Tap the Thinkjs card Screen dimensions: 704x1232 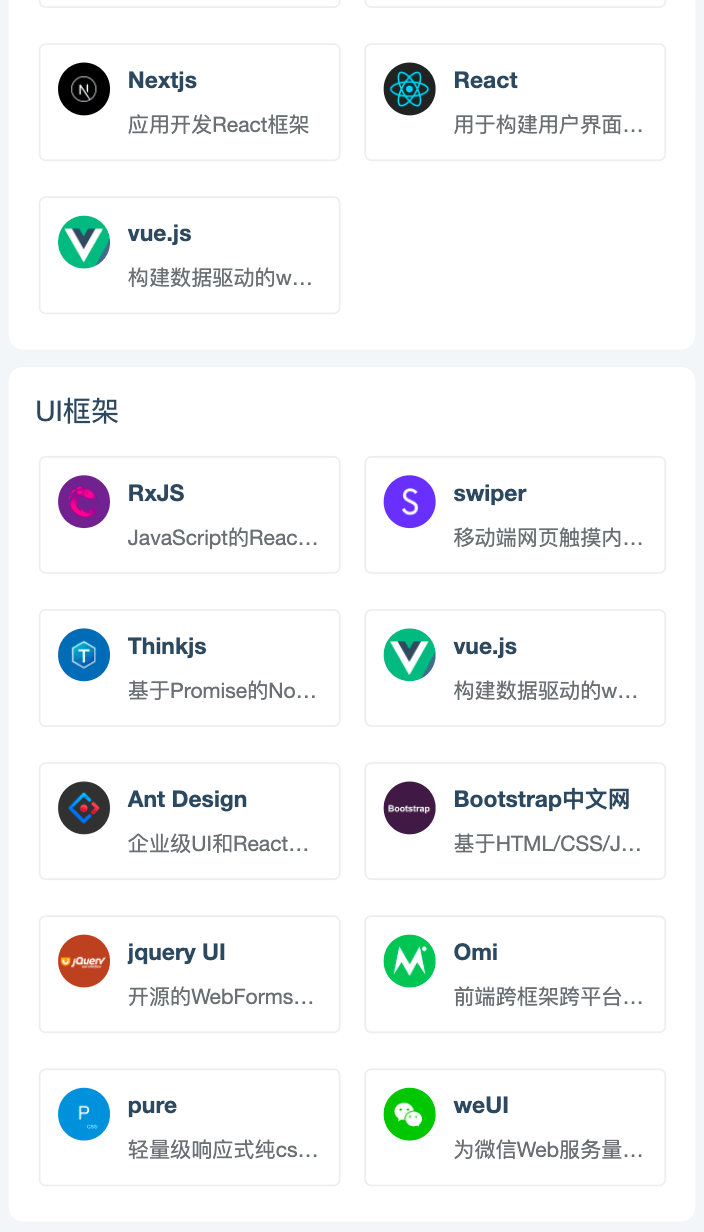point(189,668)
